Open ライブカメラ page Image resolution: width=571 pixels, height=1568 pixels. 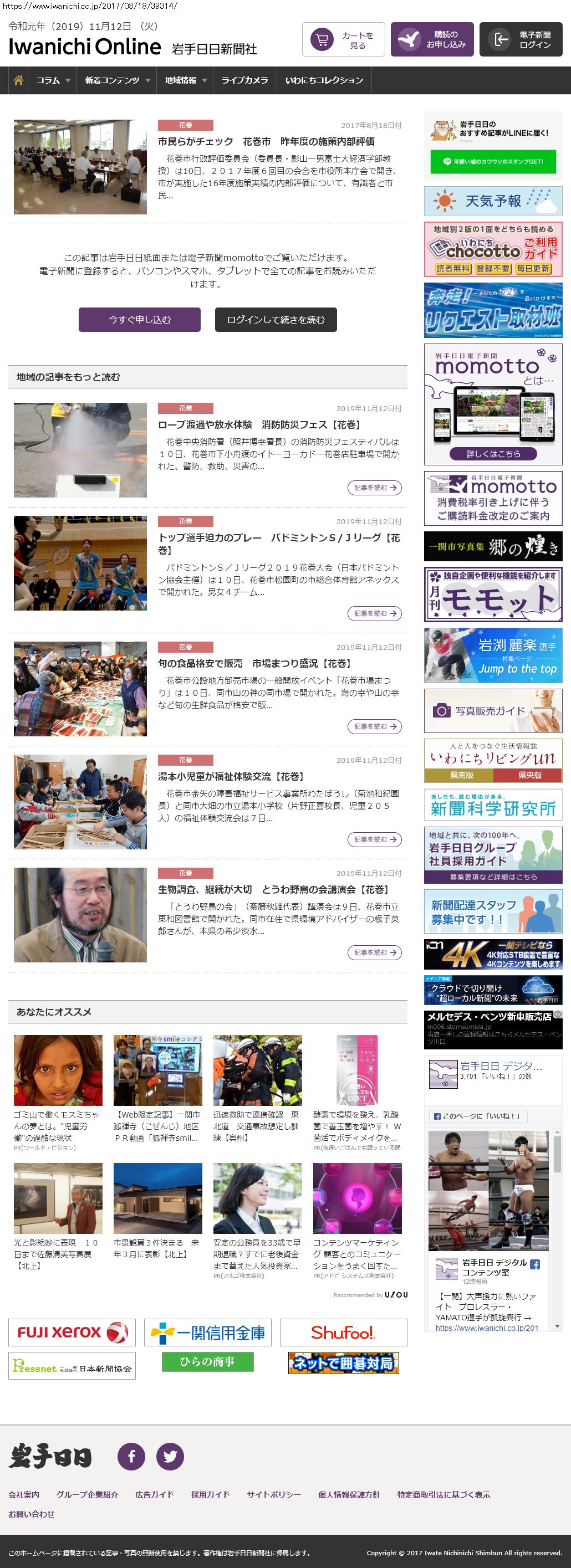tap(244, 80)
